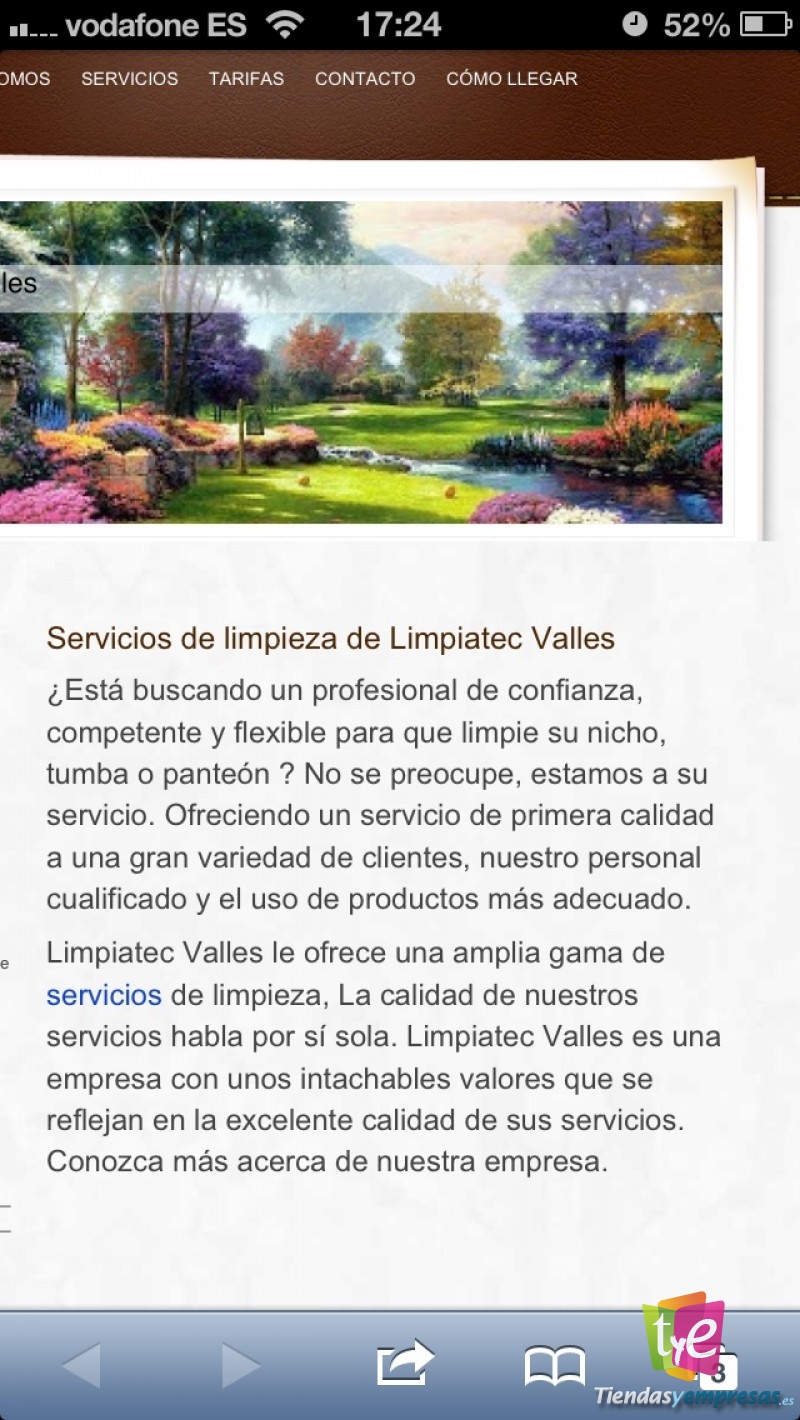Image resolution: width=800 pixels, height=1420 pixels.
Task: Open the CONTACTO page
Action: tap(365, 79)
